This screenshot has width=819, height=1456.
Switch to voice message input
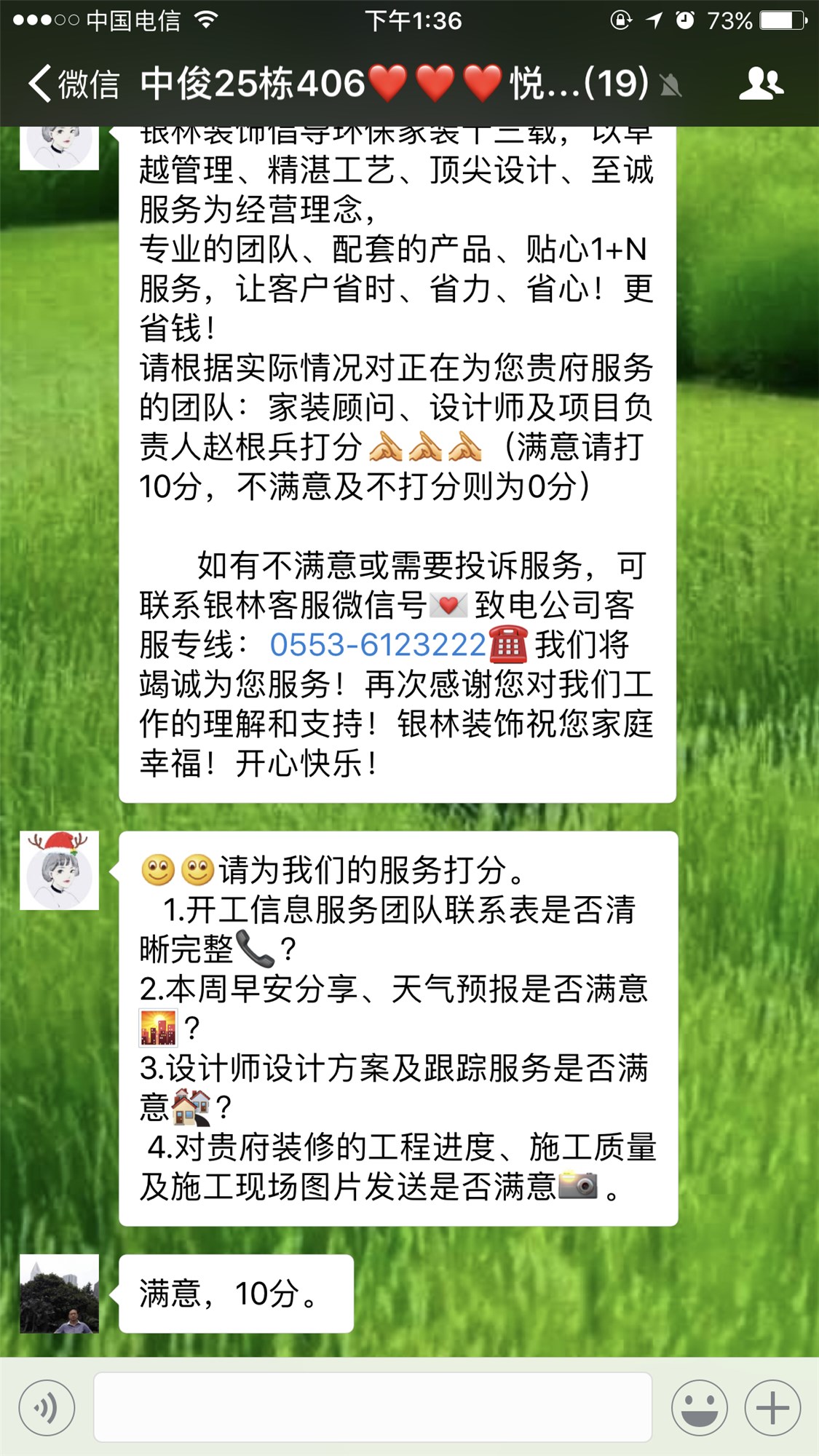coord(47,1408)
